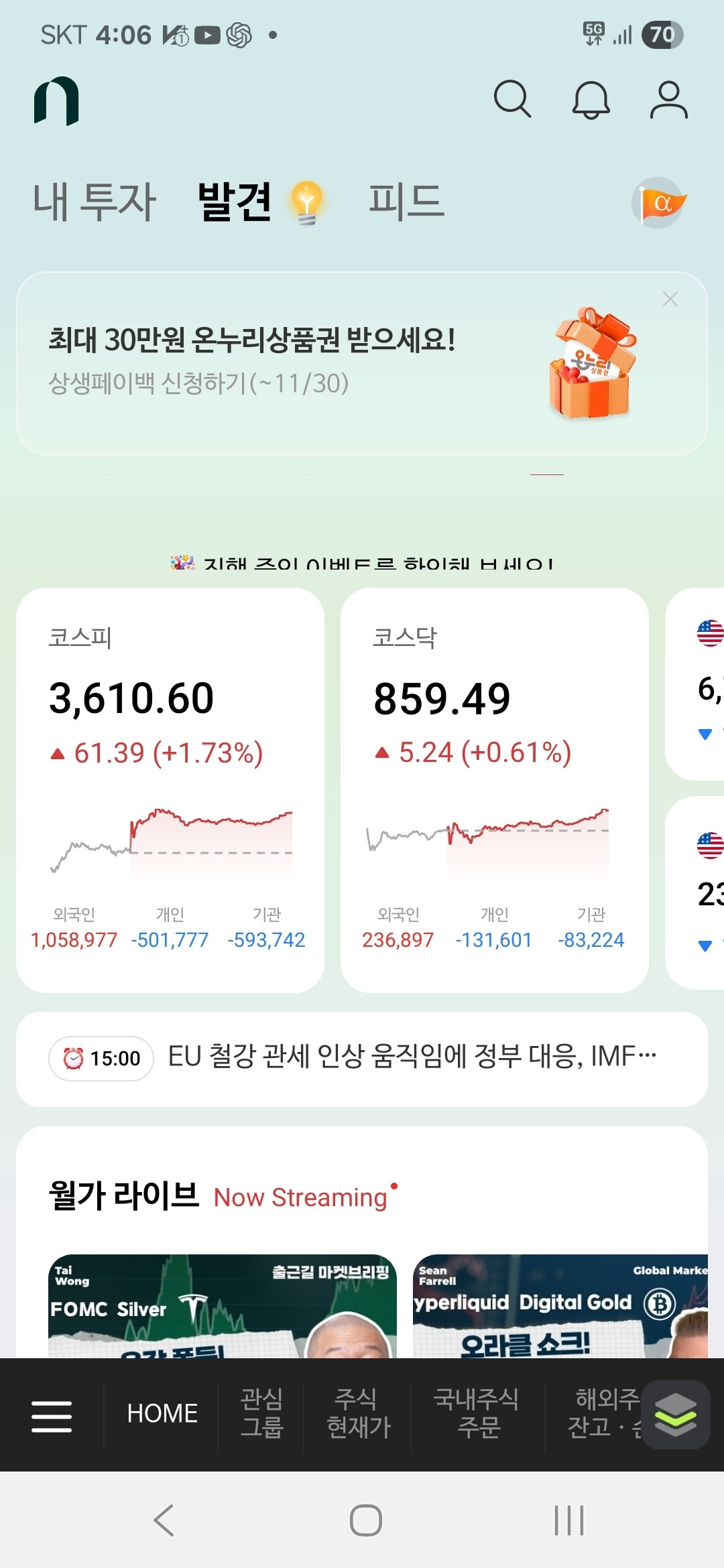
Task: Open the hamburger menu in bottom bar
Action: [52, 1416]
